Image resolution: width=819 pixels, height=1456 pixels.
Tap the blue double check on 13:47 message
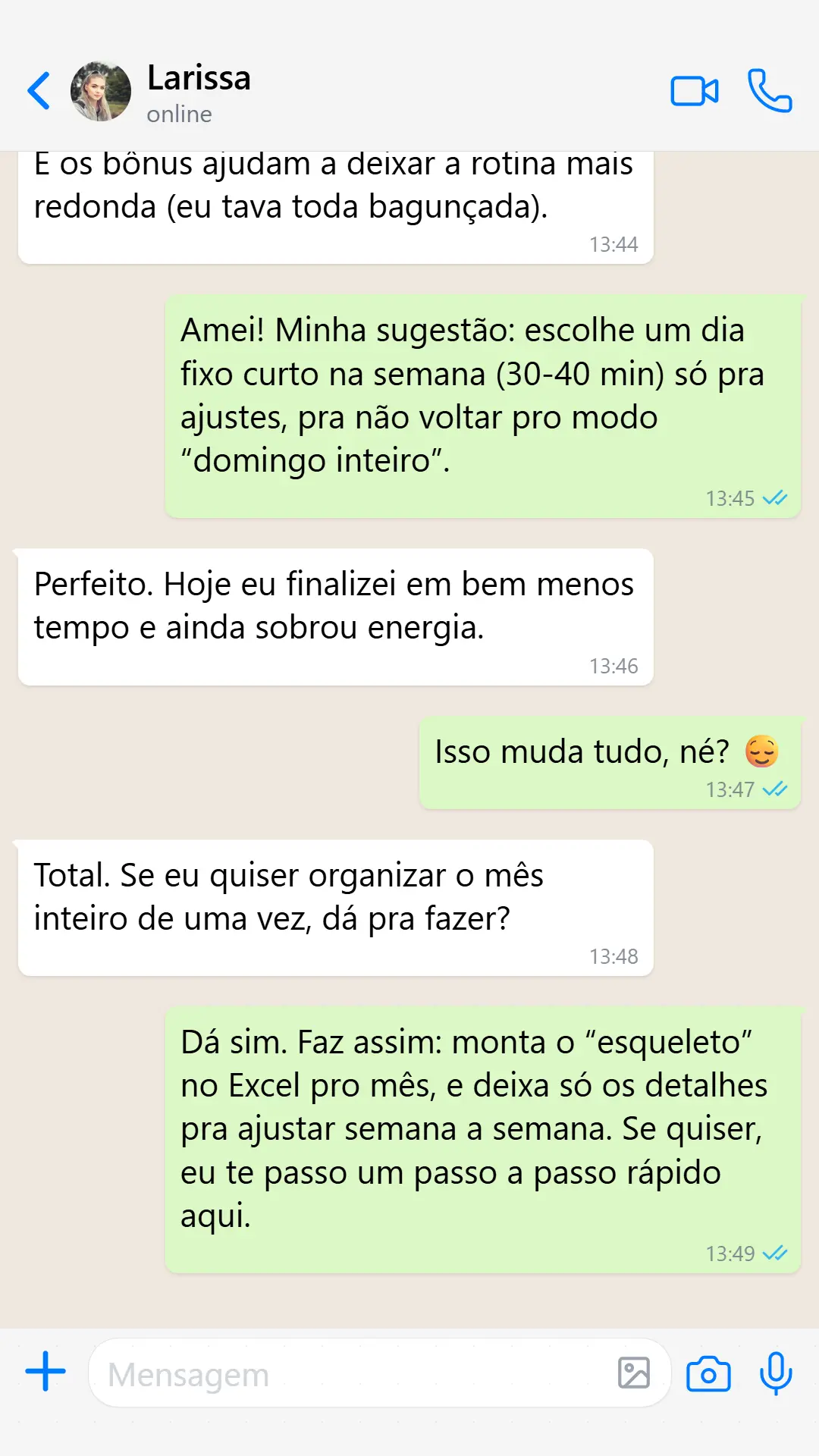click(x=775, y=789)
